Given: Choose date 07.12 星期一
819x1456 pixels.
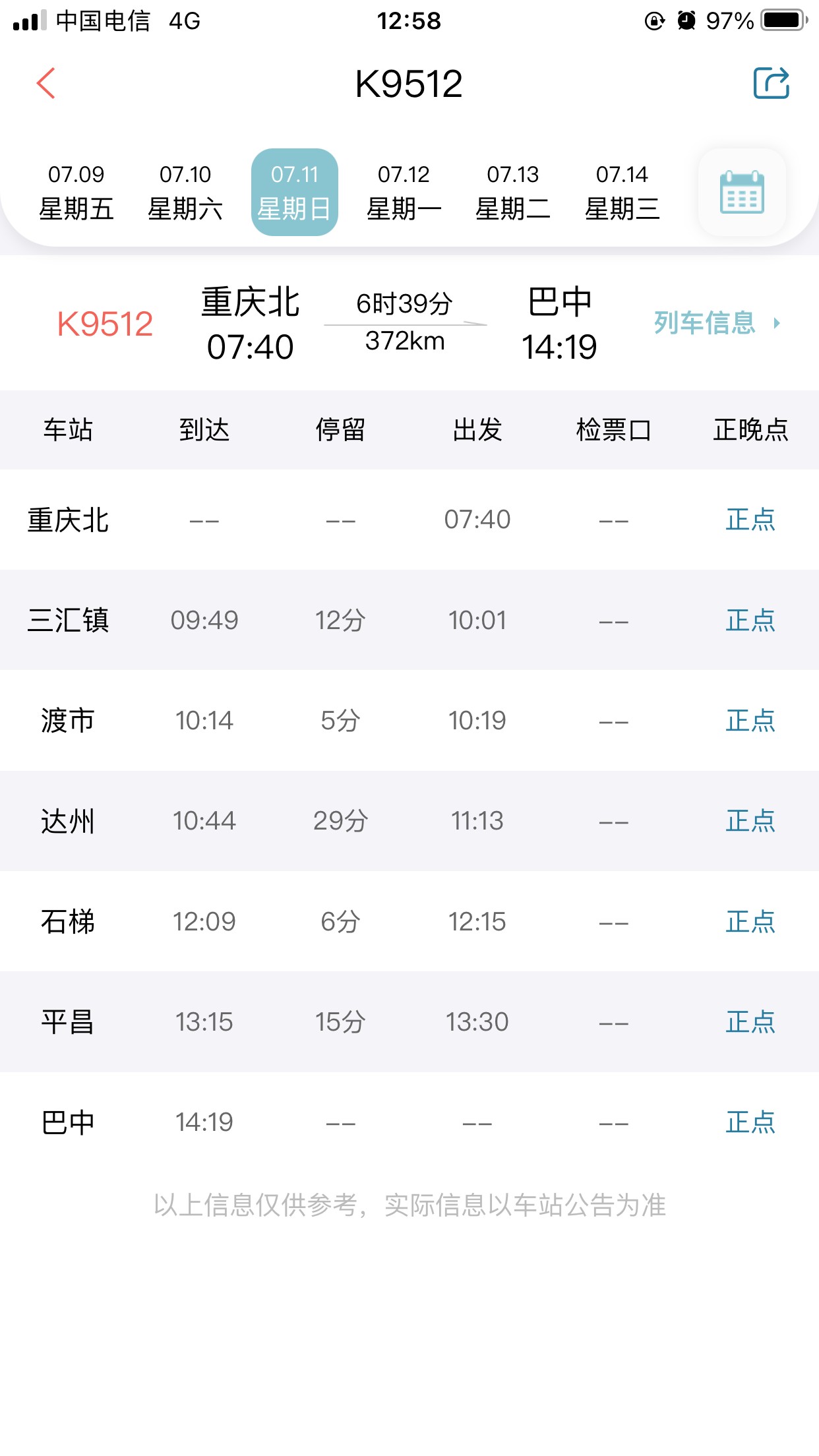Looking at the screenshot, I should 404,192.
